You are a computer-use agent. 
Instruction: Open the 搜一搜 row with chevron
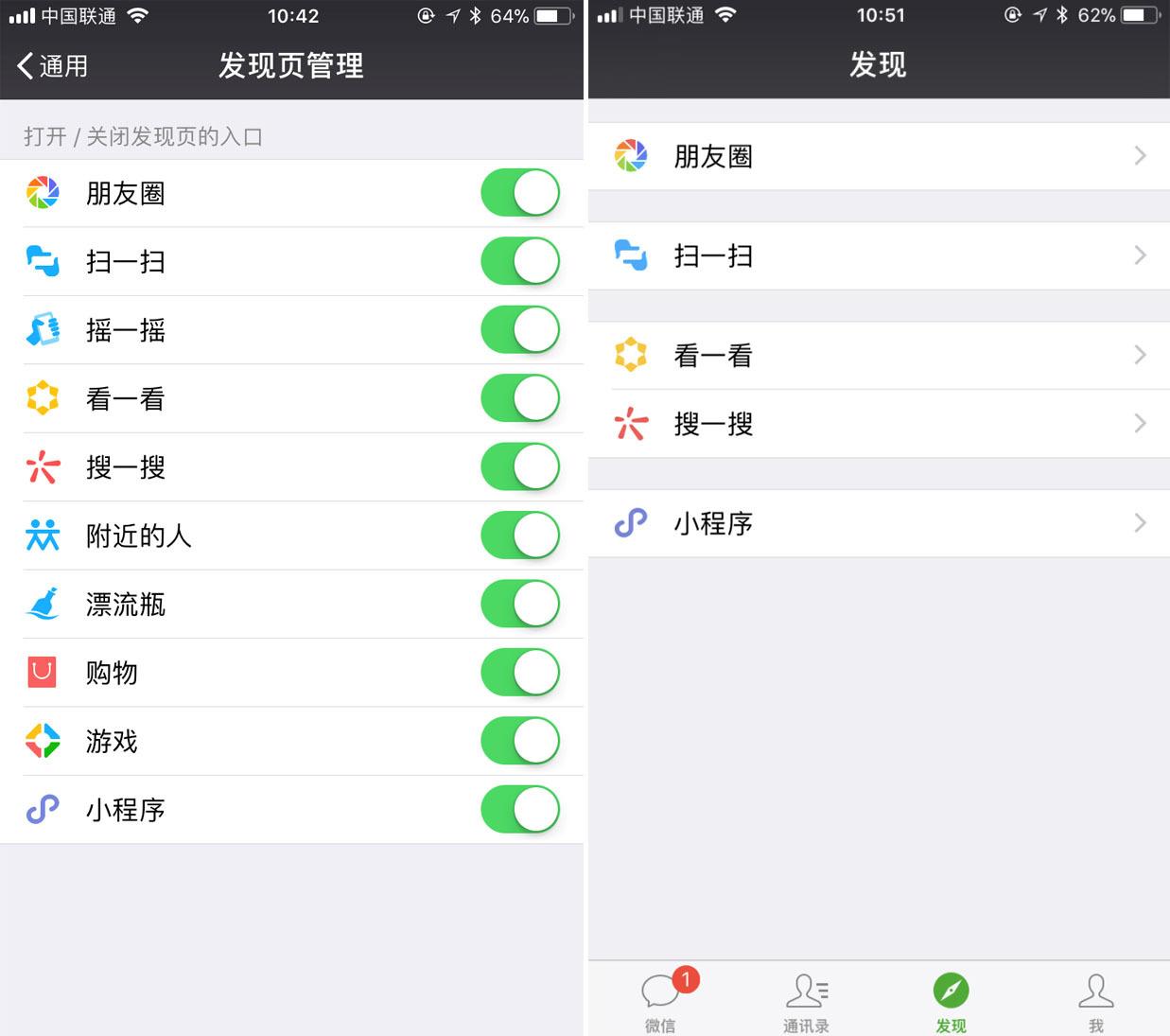point(879,424)
